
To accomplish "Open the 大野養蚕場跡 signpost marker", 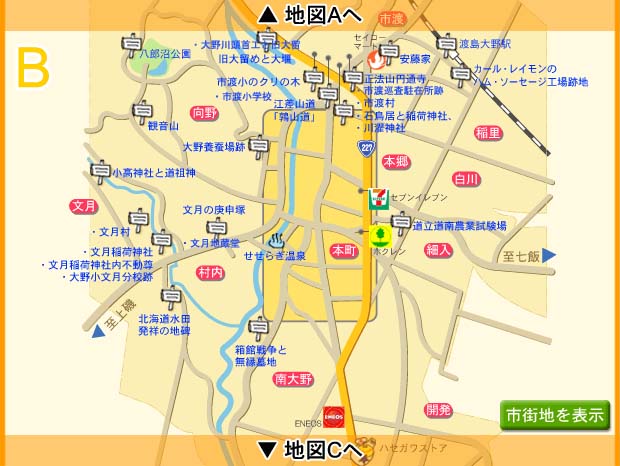I will point(260,145).
